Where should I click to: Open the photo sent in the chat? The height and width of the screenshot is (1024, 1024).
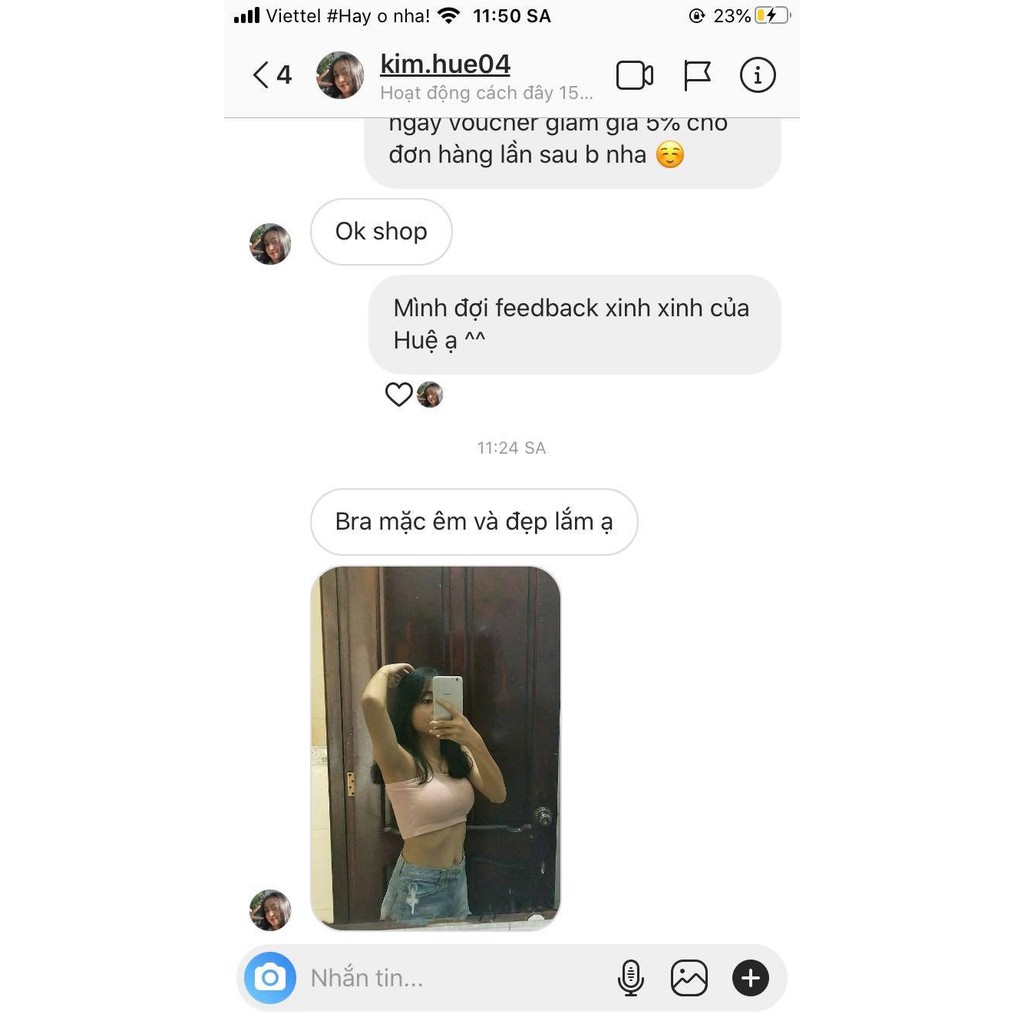pyautogui.click(x=435, y=747)
